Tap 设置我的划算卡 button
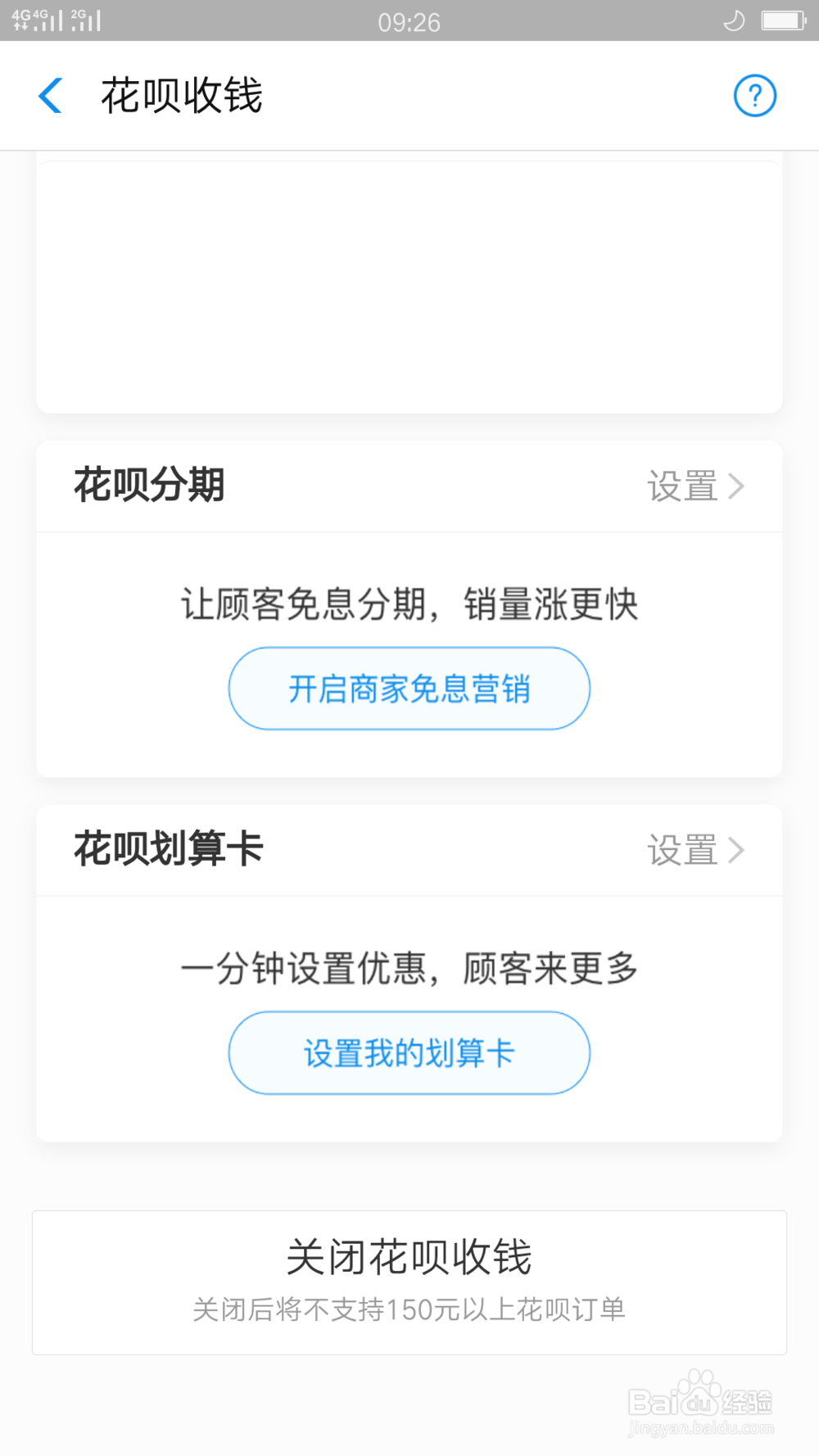Image resolution: width=819 pixels, height=1456 pixels. [409, 1053]
